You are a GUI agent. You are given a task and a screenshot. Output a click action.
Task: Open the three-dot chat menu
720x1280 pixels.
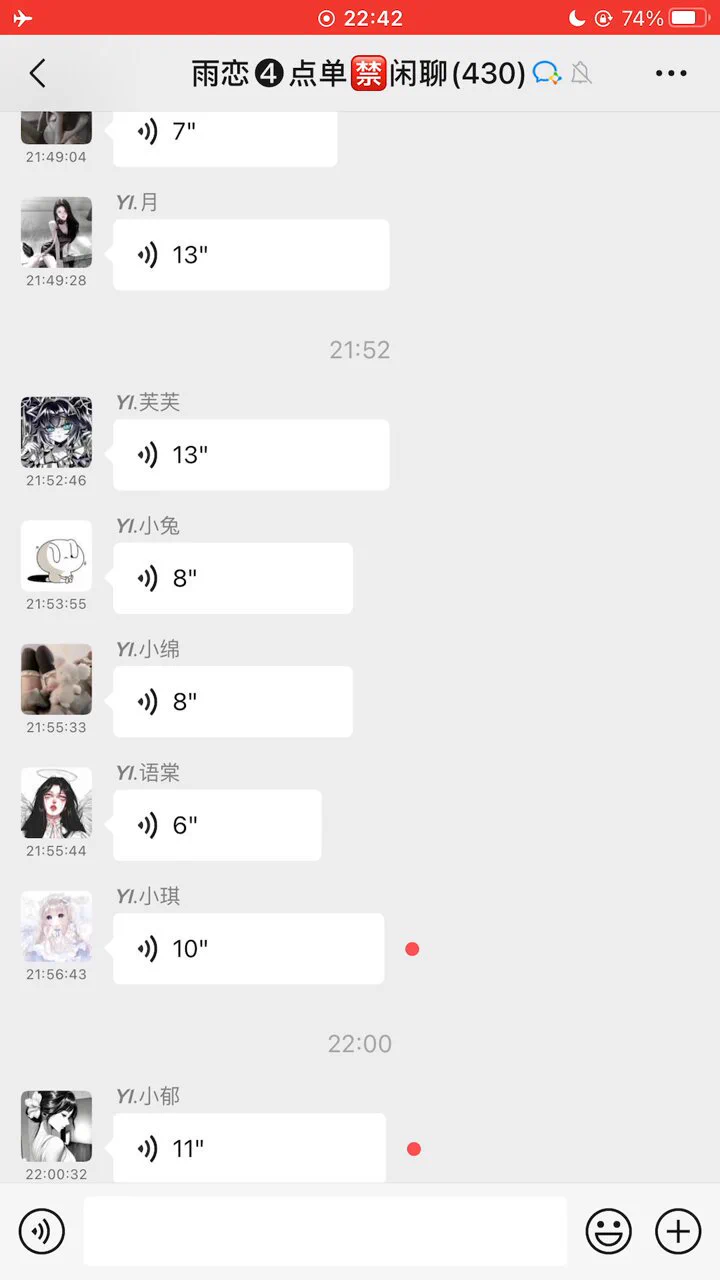point(671,73)
